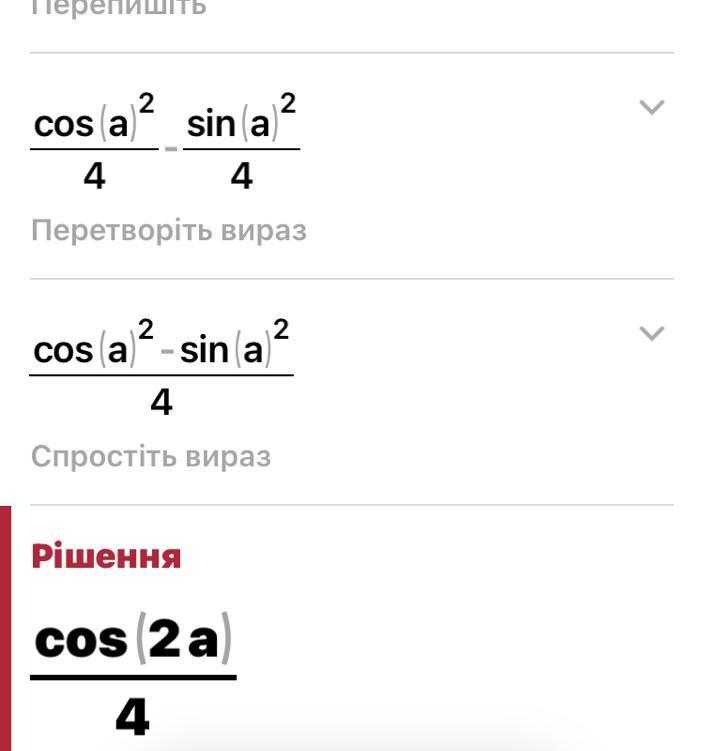Expand the "Спростіть вираз" step chevron
Viewport: 704px width, 751px height.
point(651,333)
